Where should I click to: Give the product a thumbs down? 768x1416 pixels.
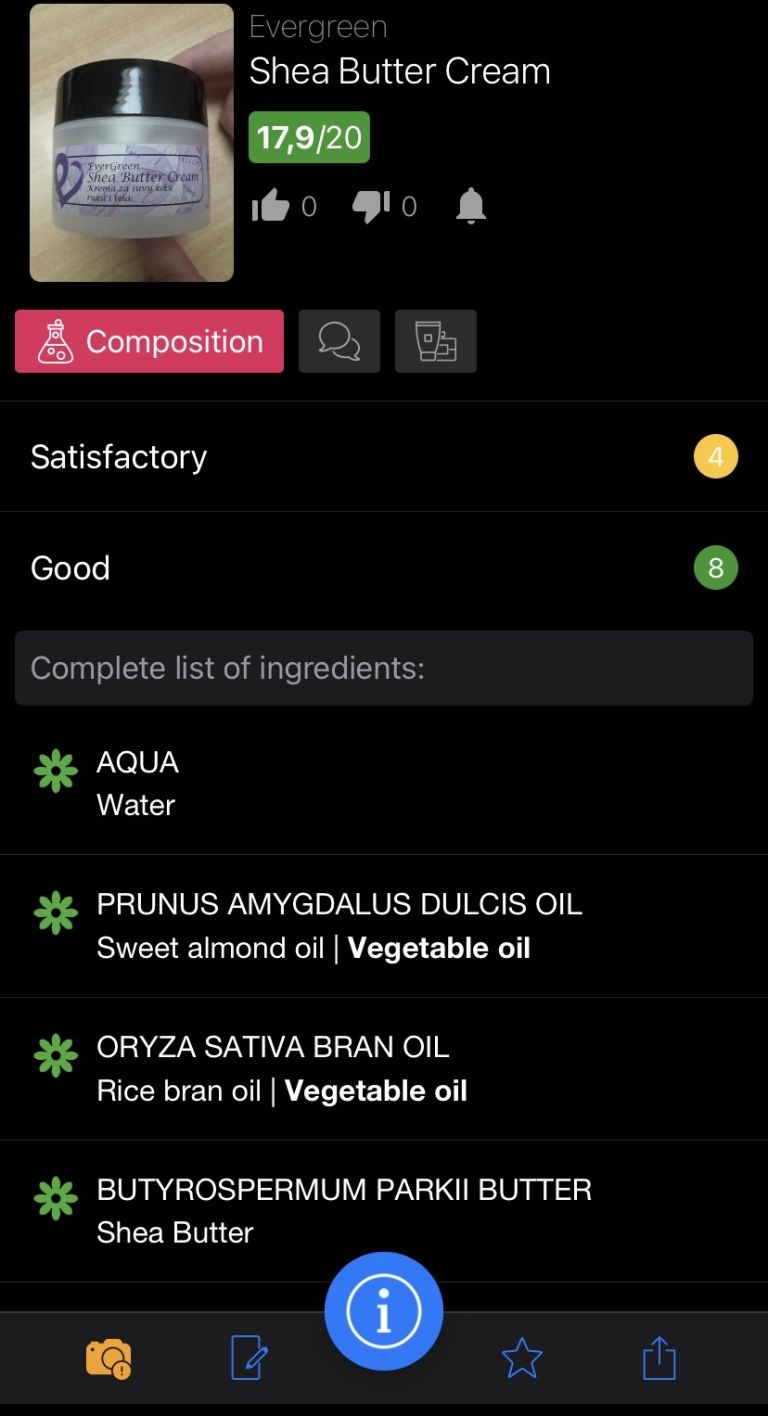coord(371,207)
